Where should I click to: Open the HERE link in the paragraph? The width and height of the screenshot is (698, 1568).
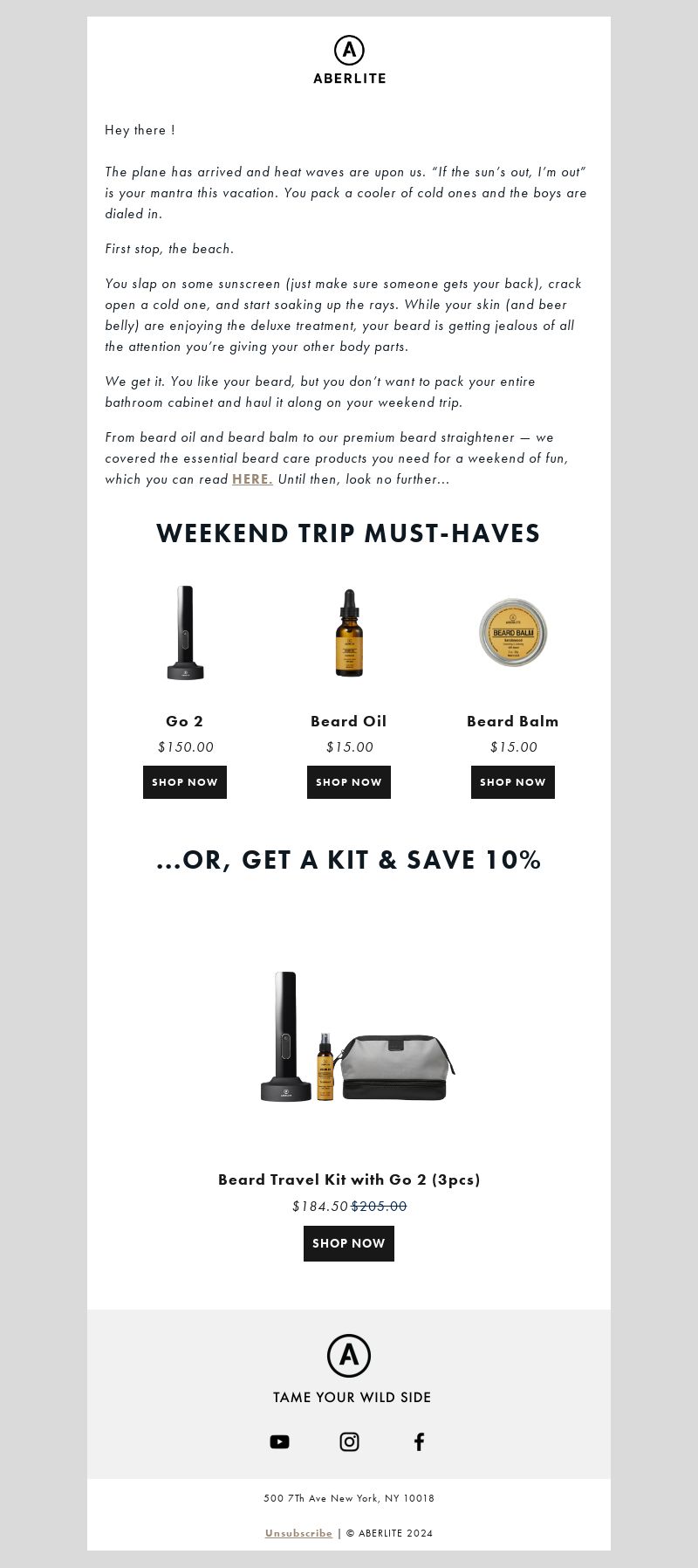252,478
